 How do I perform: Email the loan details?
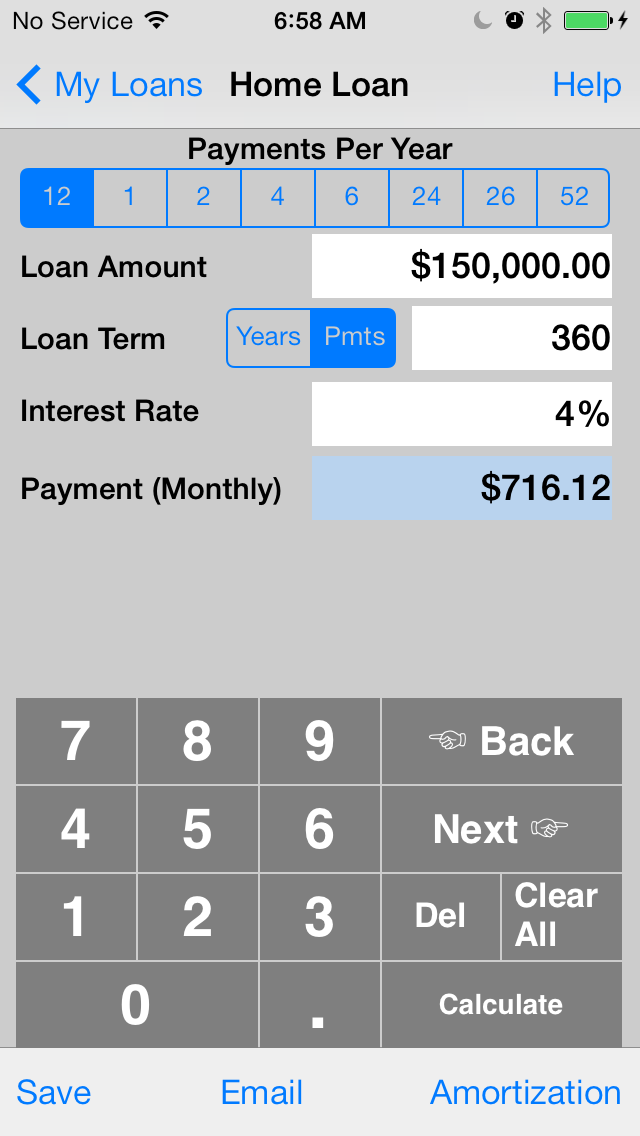(x=262, y=1093)
